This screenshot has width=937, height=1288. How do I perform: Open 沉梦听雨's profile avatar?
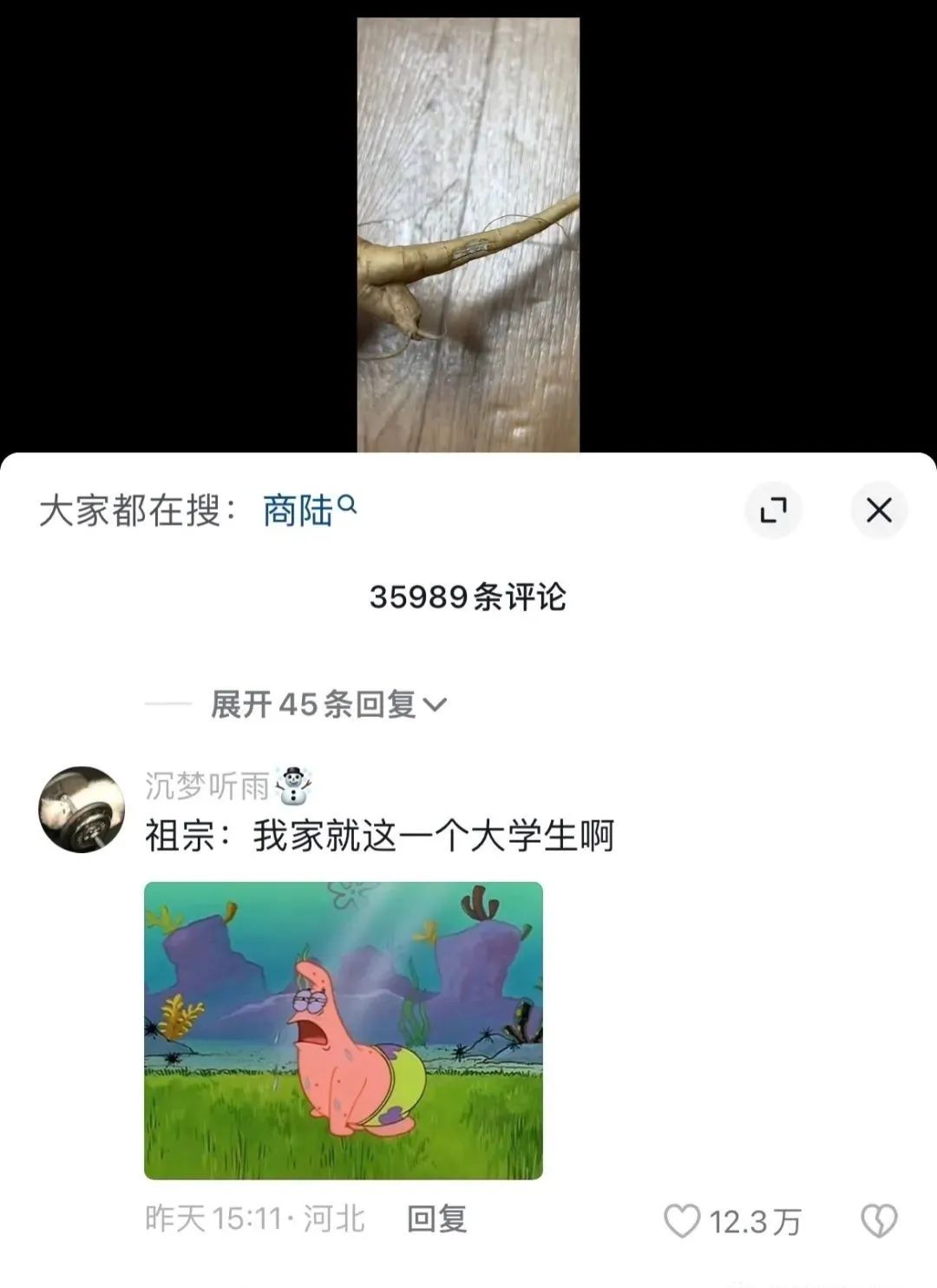82,809
